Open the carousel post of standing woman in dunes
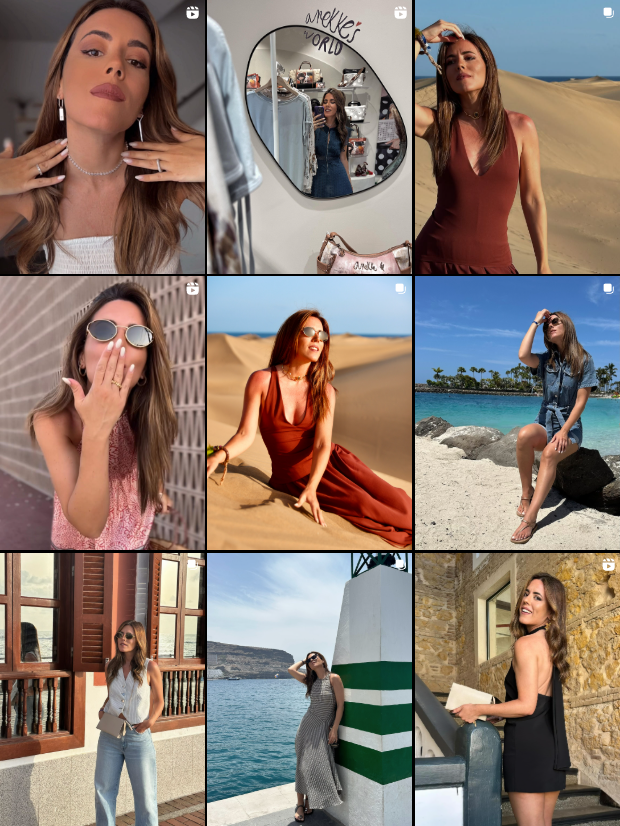The height and width of the screenshot is (826, 620). (517, 137)
